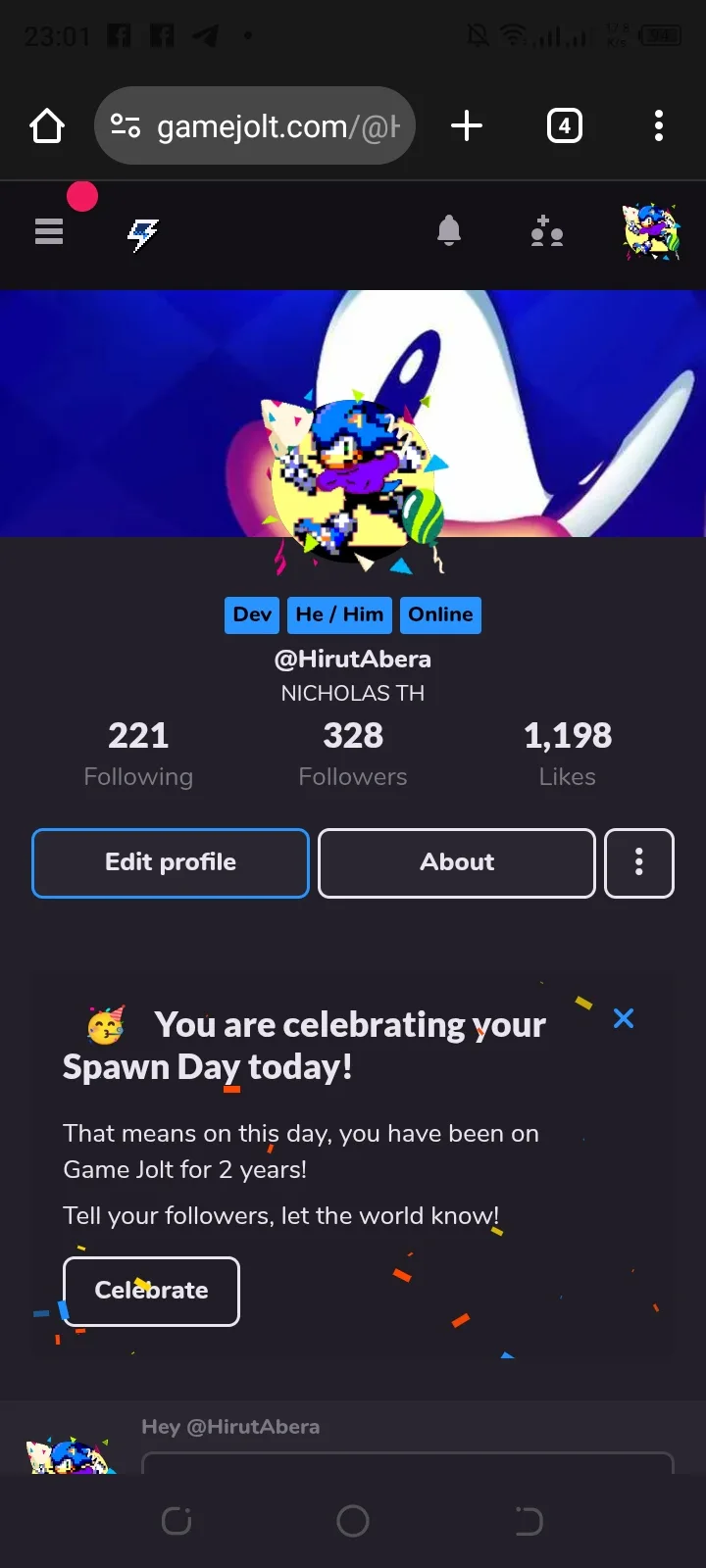Open the browser overflow menu
The height and width of the screenshot is (1568, 706).
tap(659, 125)
